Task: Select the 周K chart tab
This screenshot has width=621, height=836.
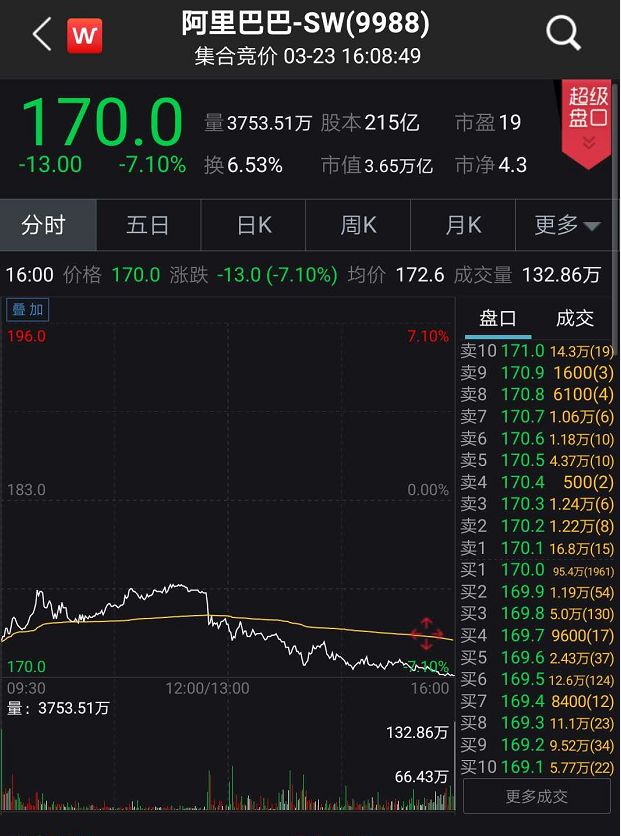Action: point(358,225)
